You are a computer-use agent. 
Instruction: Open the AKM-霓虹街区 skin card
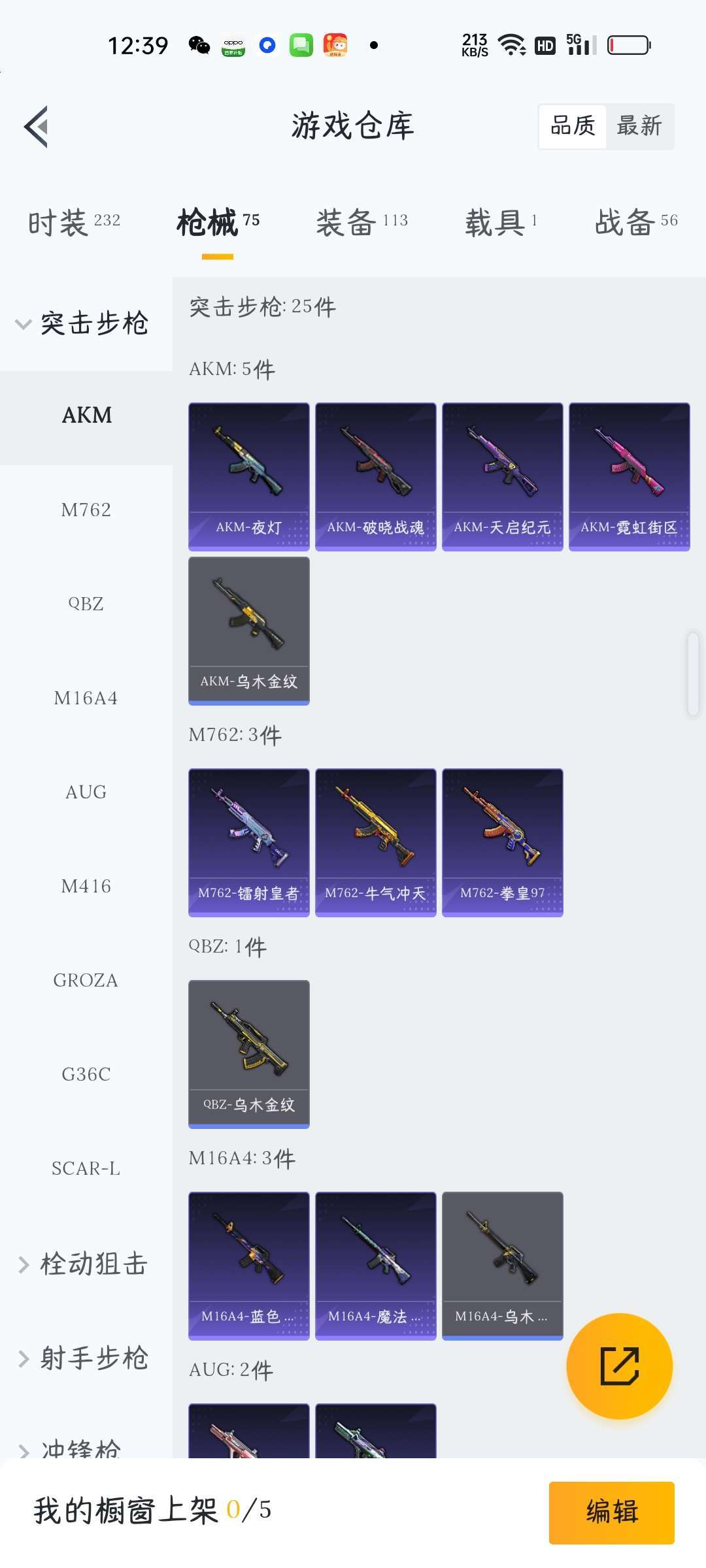tap(629, 476)
